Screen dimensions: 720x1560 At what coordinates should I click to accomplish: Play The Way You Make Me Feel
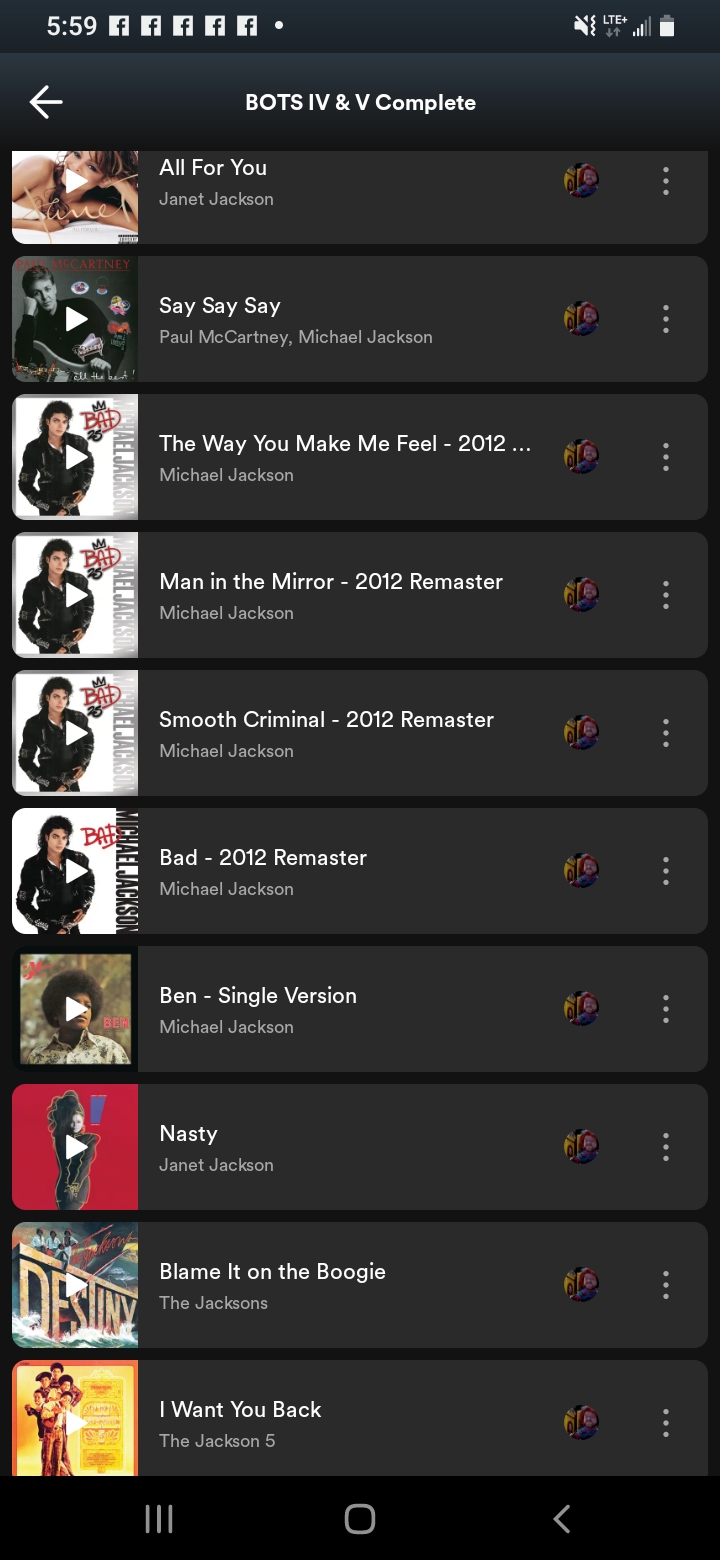(x=76, y=457)
